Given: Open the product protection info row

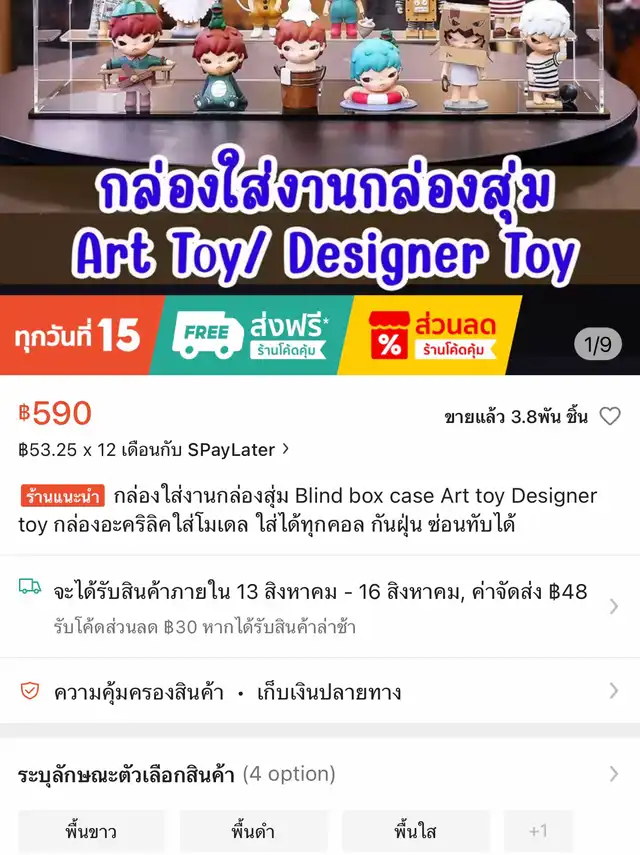Looking at the screenshot, I should pyautogui.click(x=320, y=691).
